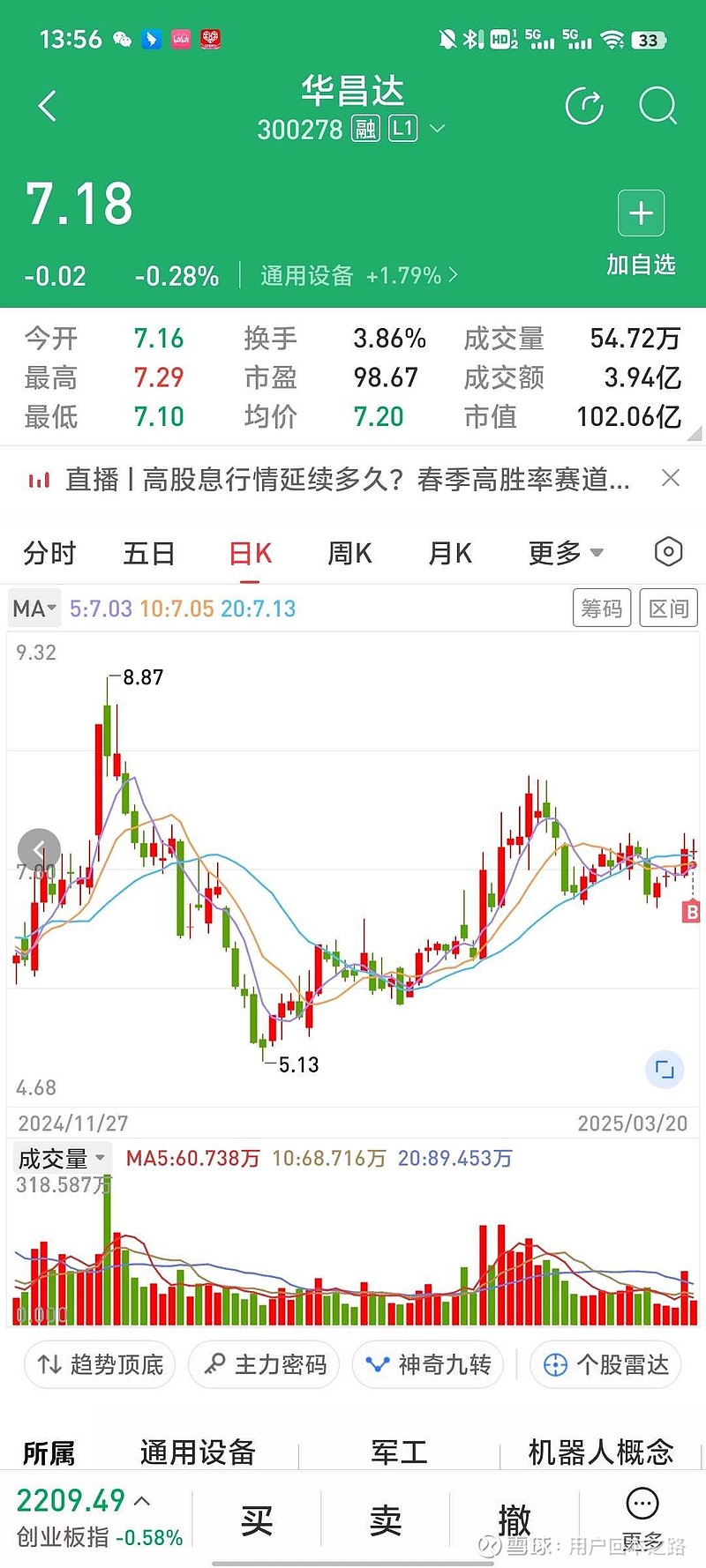Tap the 卖 button
Viewport: 706px width, 1568px height.
[x=386, y=1520]
